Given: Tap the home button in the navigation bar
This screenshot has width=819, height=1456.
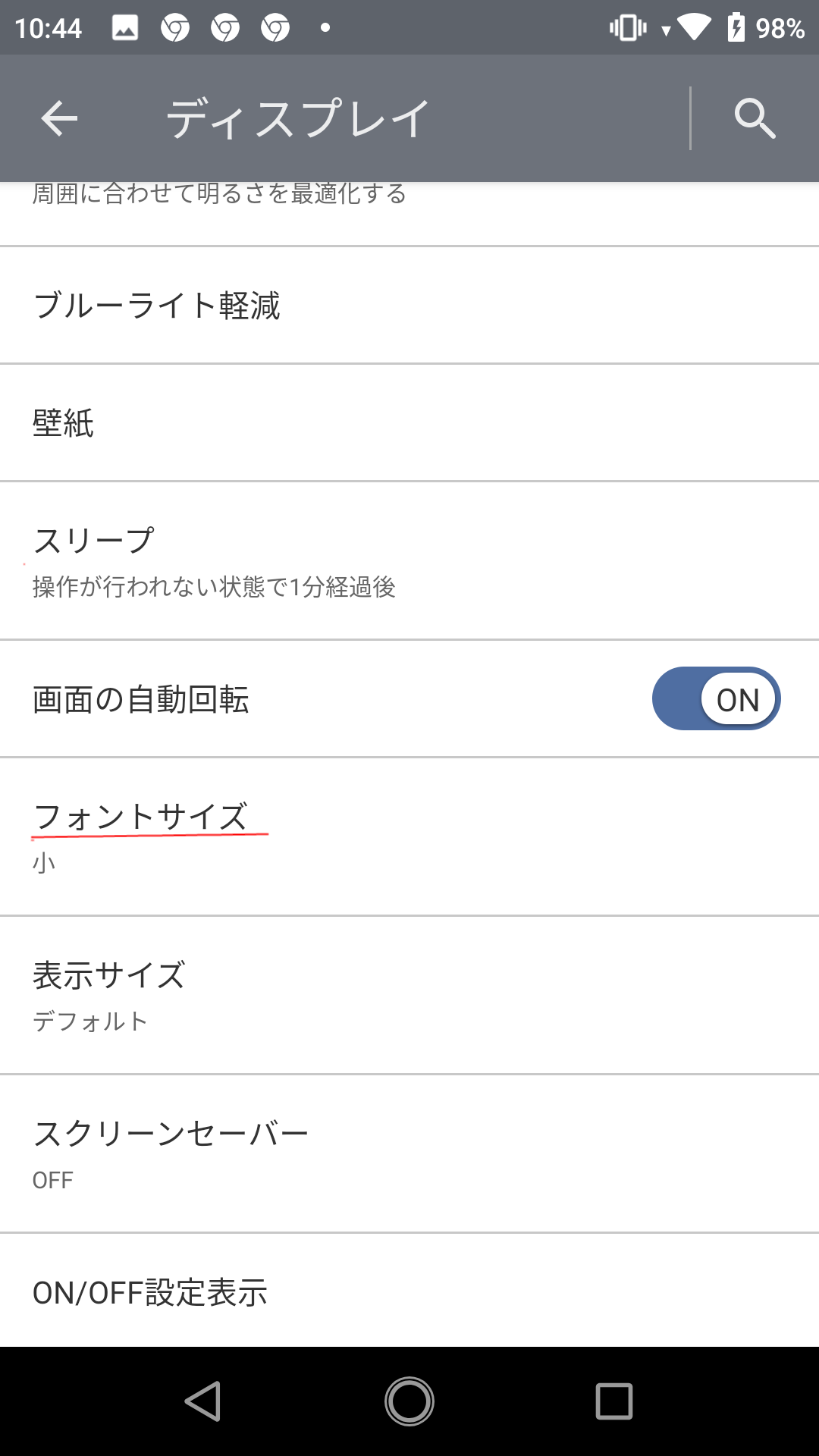Looking at the screenshot, I should click(x=409, y=1401).
